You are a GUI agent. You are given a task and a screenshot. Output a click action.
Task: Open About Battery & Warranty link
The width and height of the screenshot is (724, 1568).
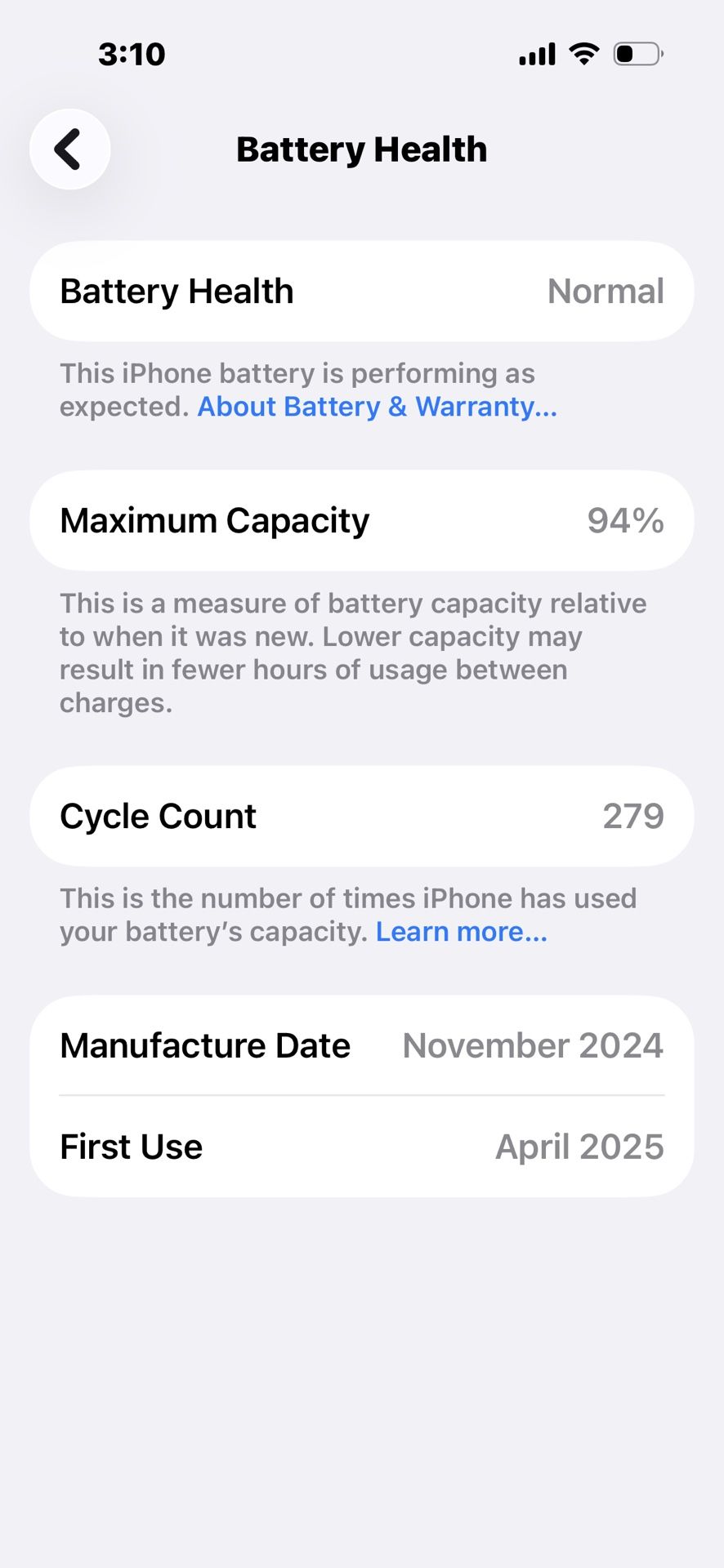click(376, 406)
